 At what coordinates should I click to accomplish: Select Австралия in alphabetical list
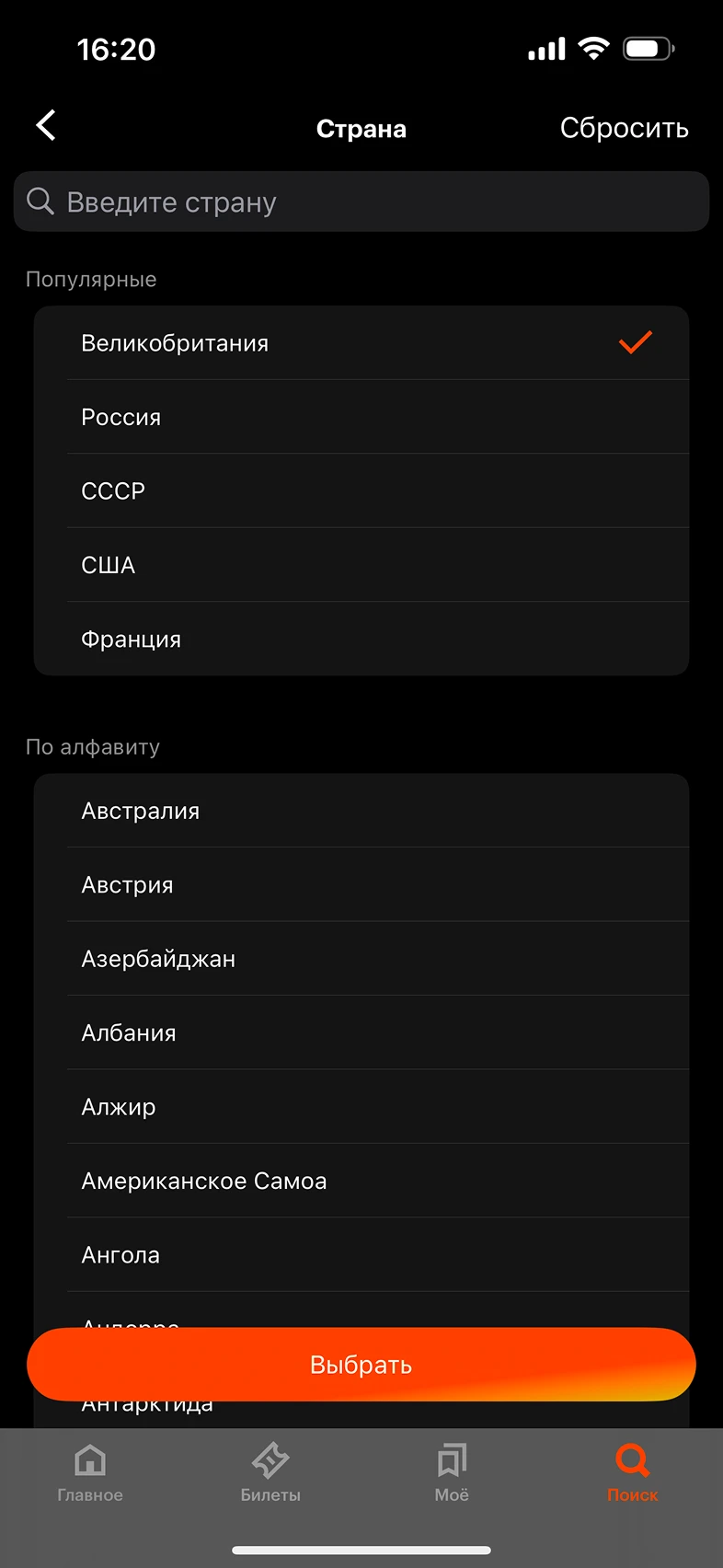361,811
